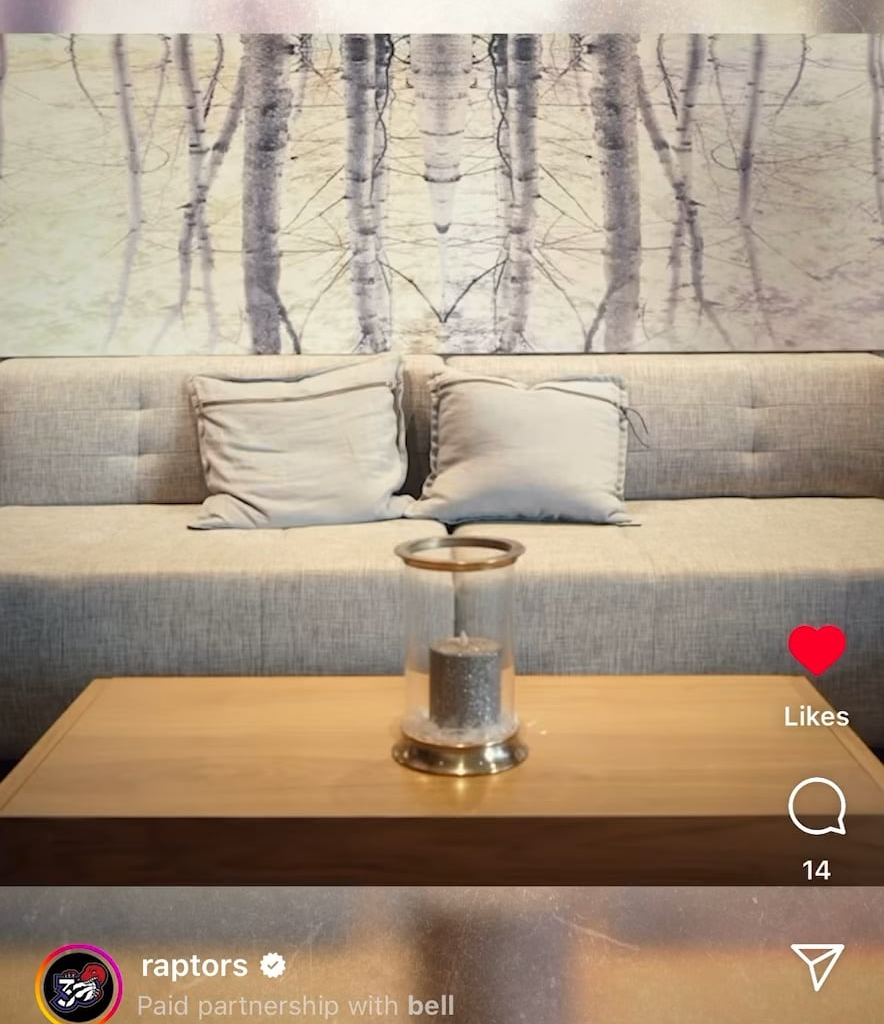Open the comments on this reel
884x1024 pixels.
[x=817, y=807]
